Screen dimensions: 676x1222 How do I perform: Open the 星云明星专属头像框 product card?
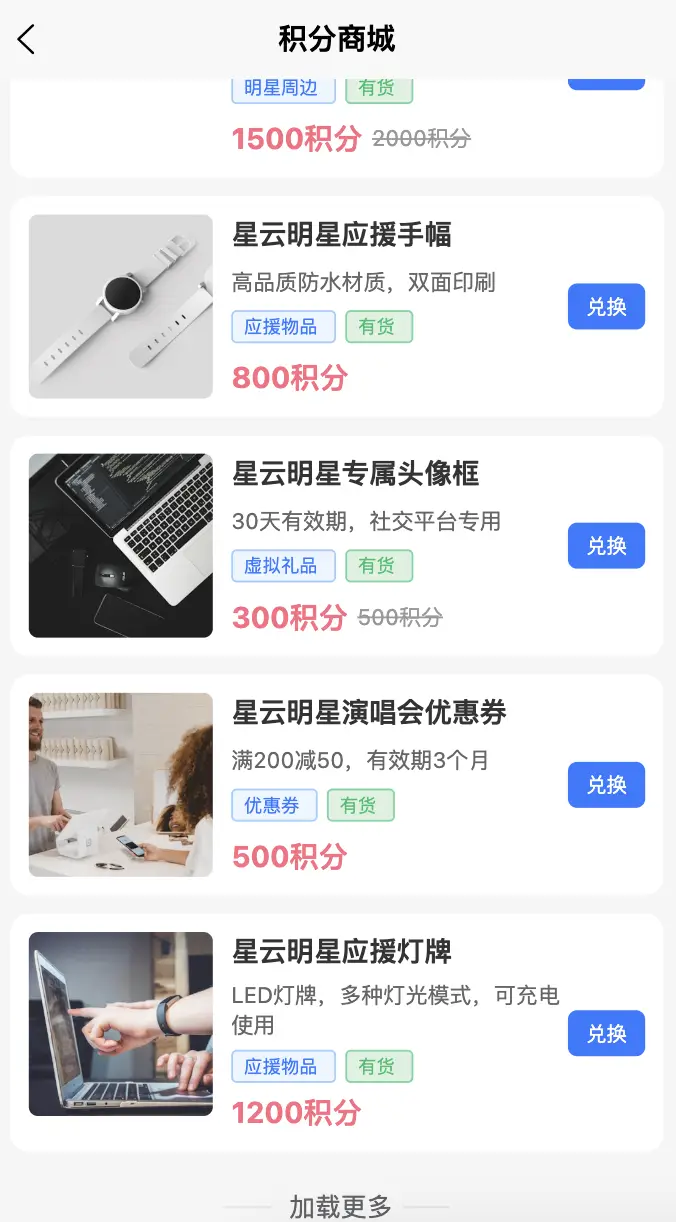pyautogui.click(x=355, y=474)
